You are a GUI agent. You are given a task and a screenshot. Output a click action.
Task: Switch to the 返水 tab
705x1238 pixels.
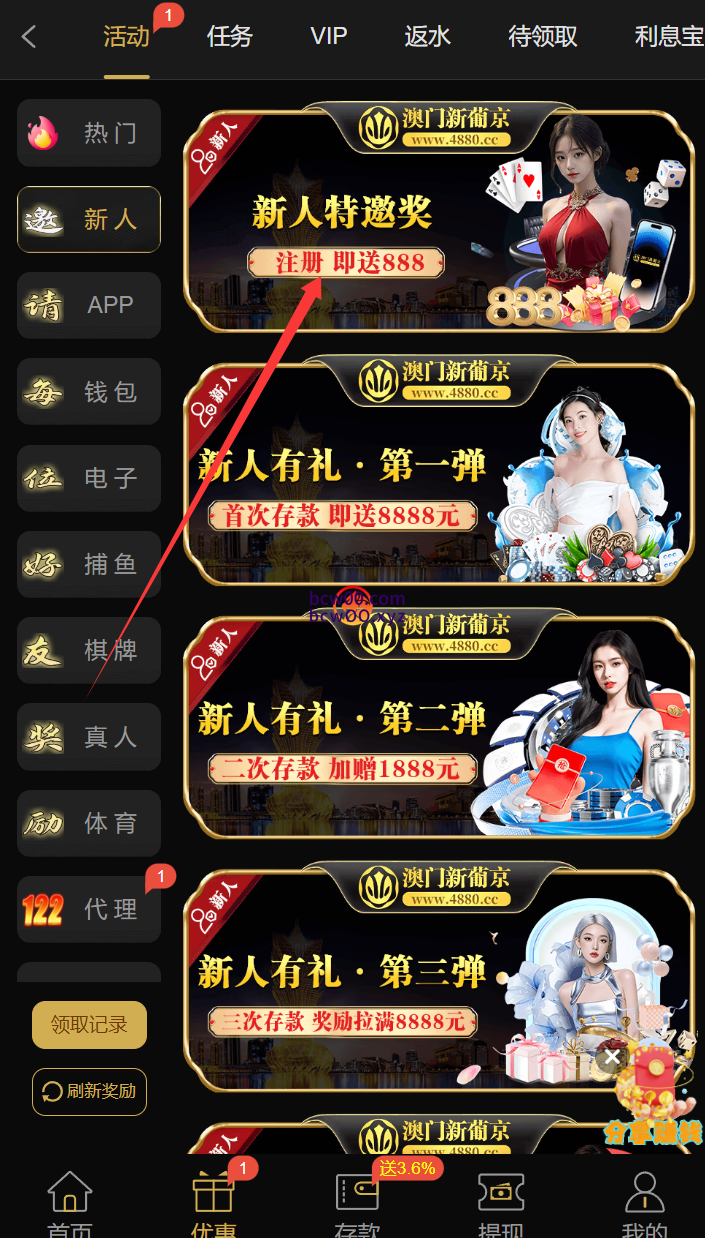point(427,37)
